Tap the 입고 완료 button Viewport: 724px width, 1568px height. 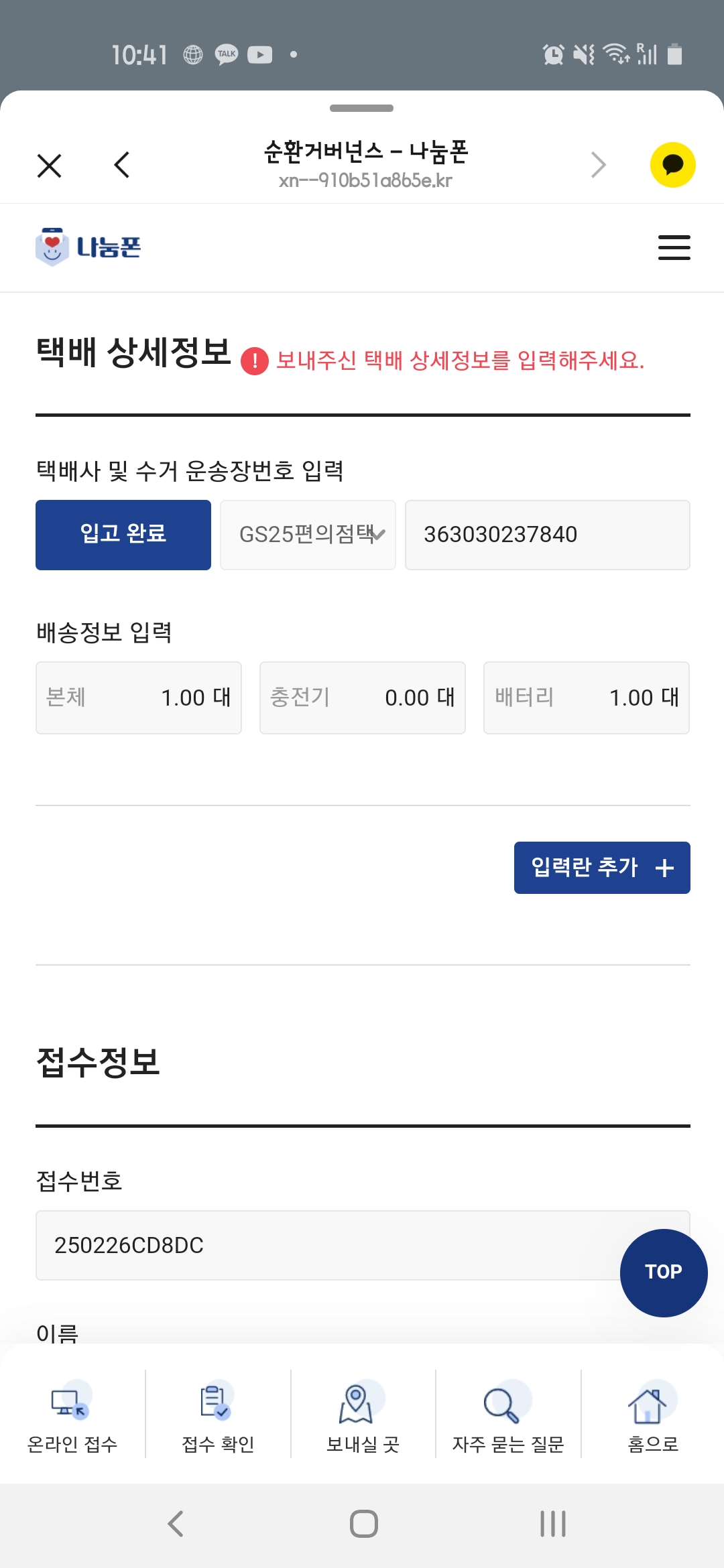pos(123,535)
